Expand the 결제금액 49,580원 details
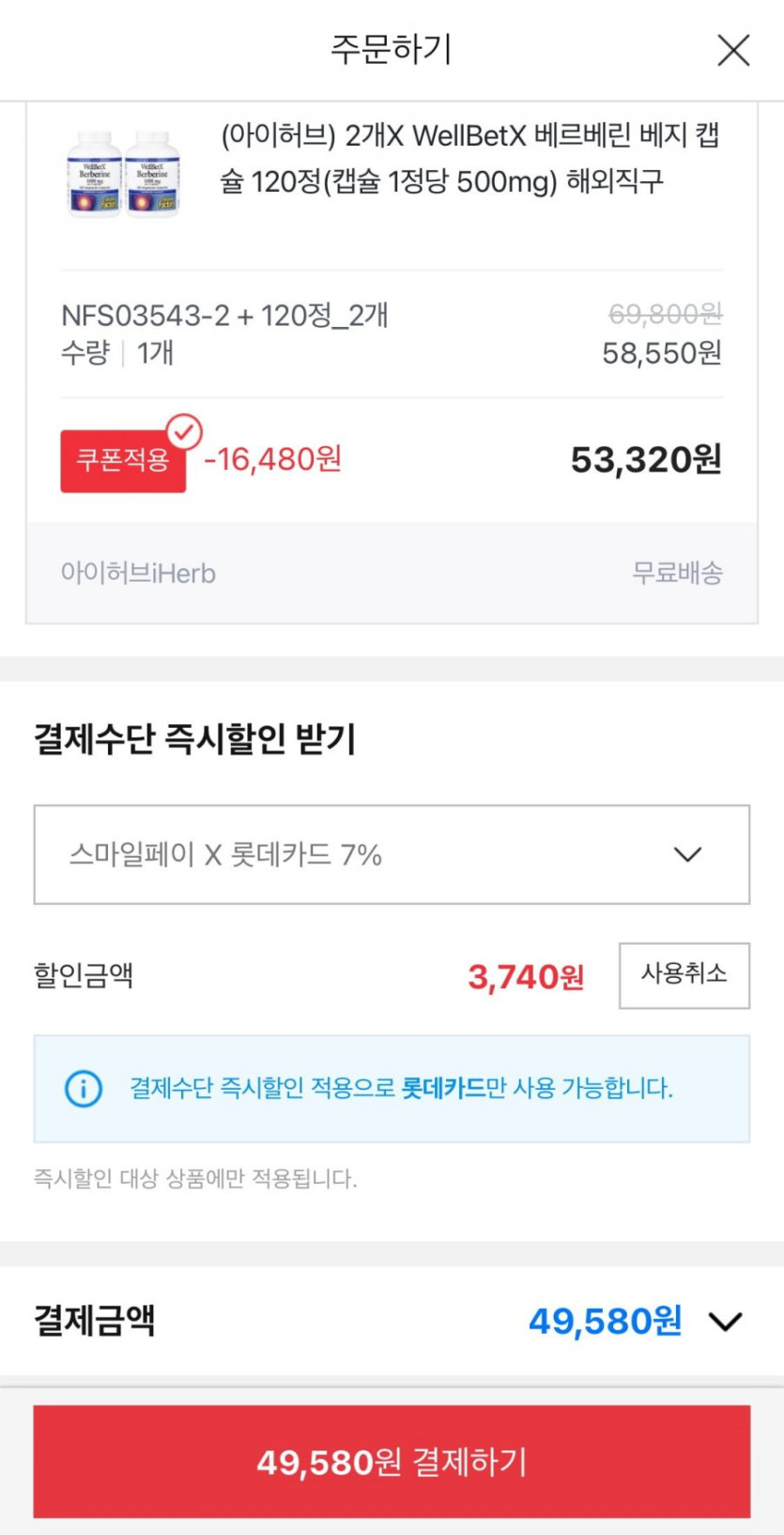The image size is (784, 1535). click(x=726, y=1322)
